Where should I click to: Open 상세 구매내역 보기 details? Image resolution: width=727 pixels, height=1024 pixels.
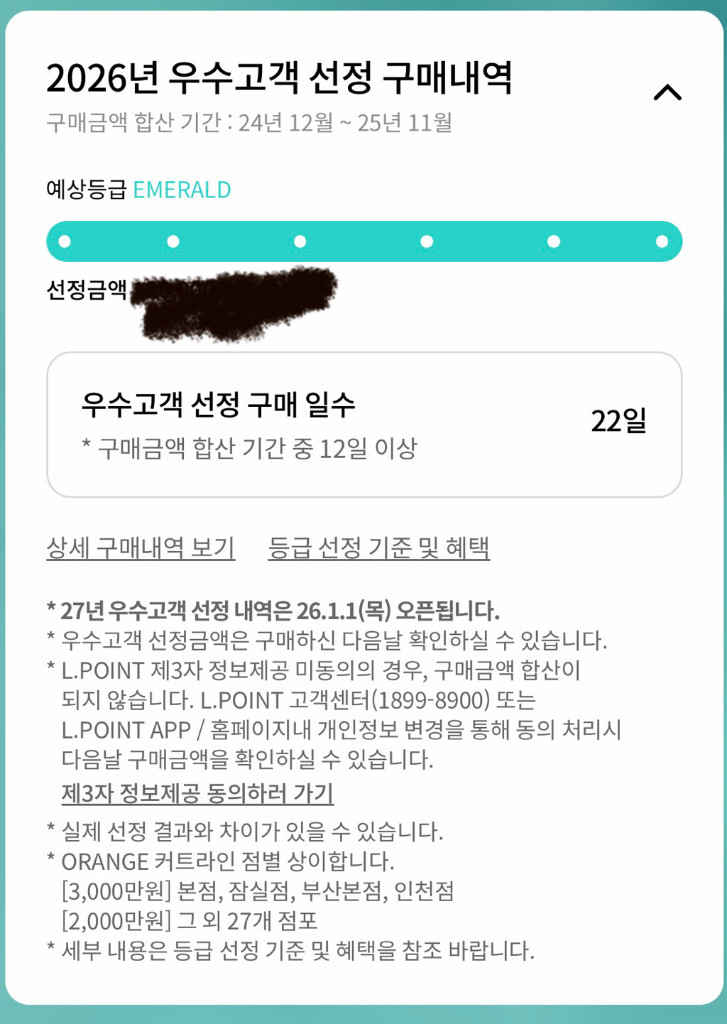(x=139, y=548)
